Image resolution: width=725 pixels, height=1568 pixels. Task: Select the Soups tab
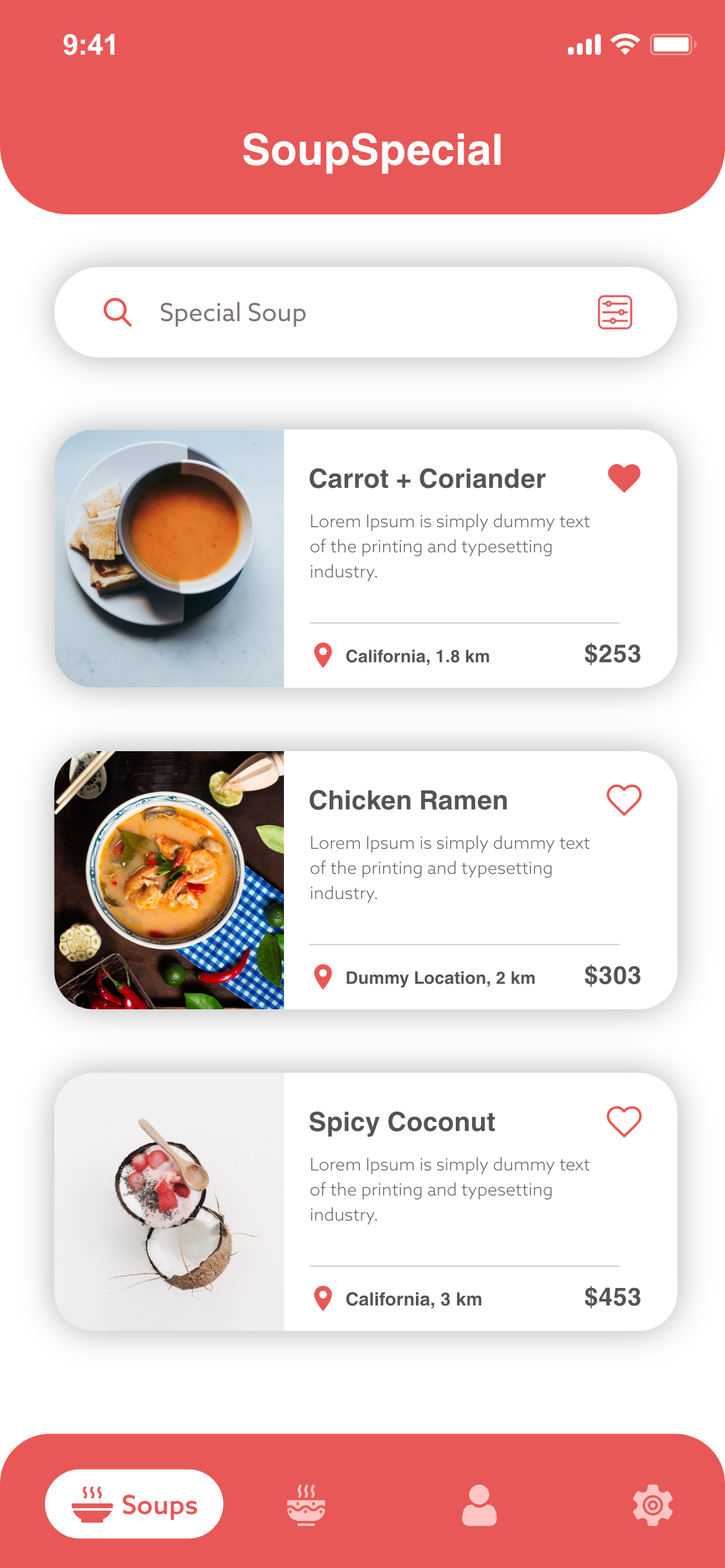point(134,1504)
